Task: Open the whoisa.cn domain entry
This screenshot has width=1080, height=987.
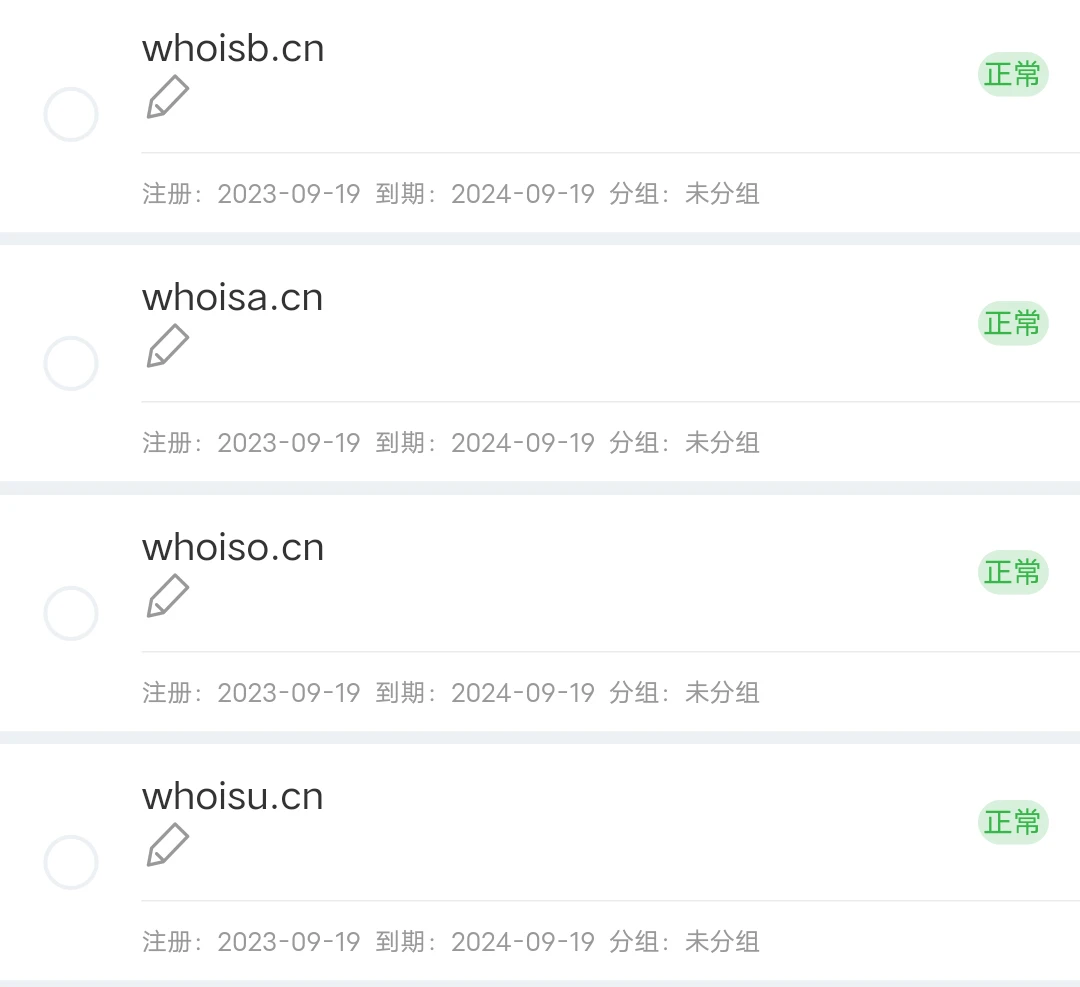Action: pyautogui.click(x=232, y=298)
